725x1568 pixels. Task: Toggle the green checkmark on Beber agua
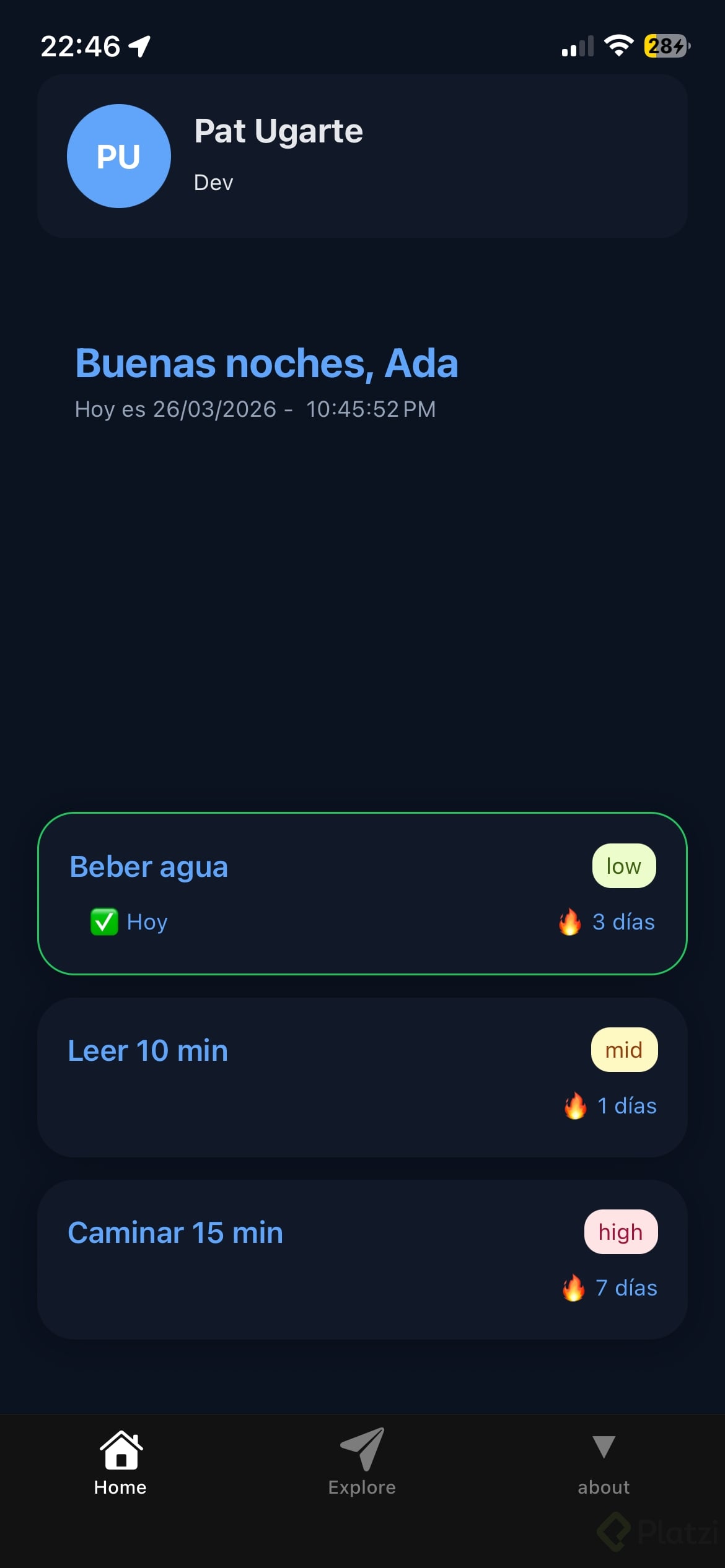tap(104, 921)
